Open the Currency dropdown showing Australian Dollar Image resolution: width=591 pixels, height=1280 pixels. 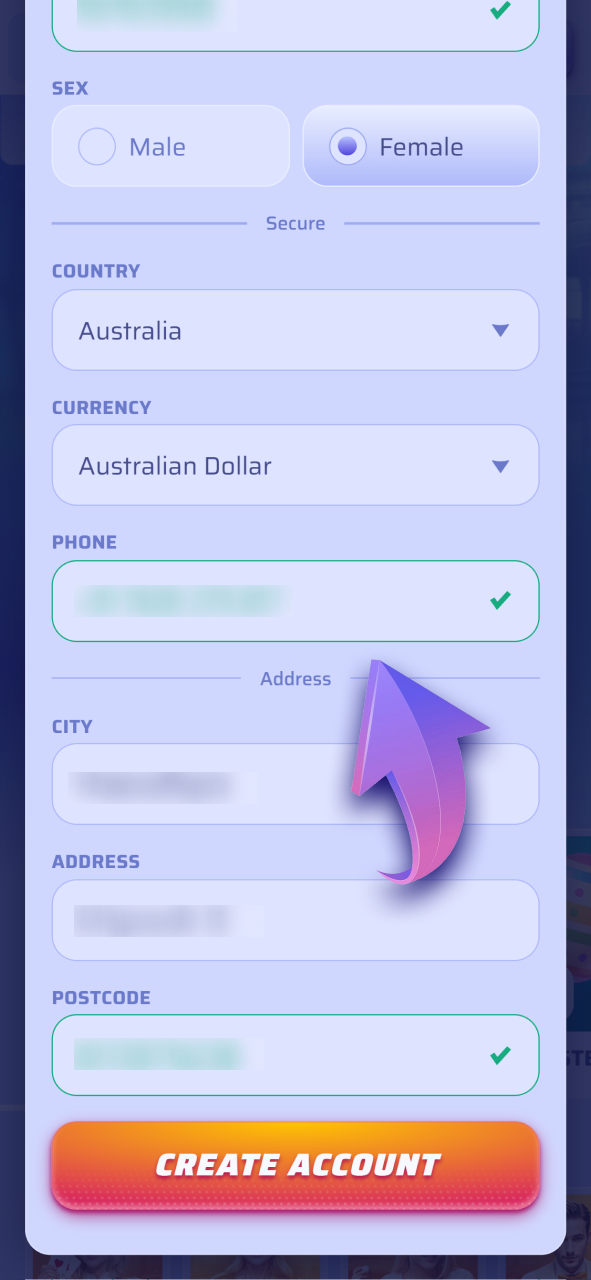click(x=296, y=466)
